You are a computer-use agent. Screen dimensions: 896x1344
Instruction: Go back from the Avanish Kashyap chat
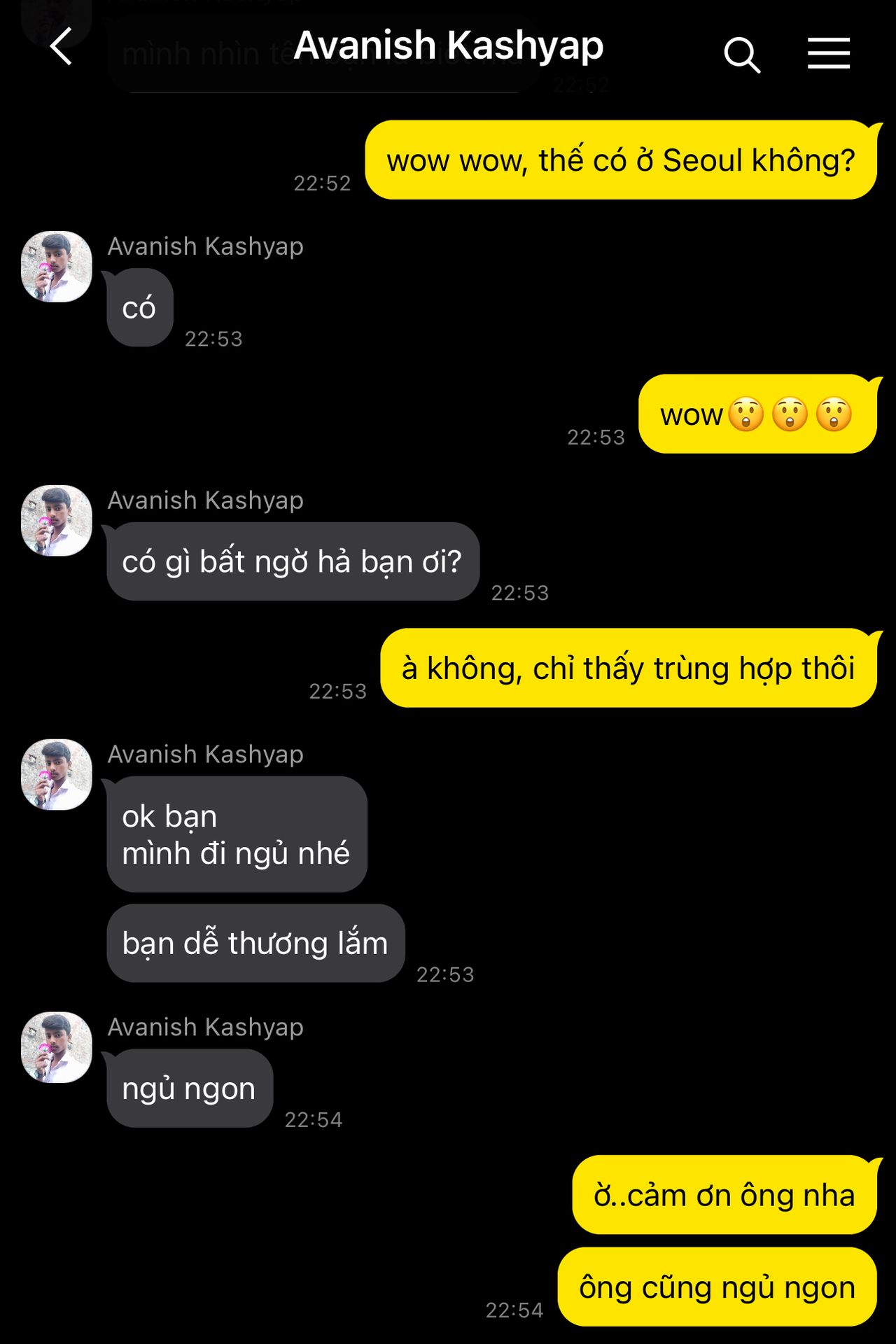pos(62,48)
